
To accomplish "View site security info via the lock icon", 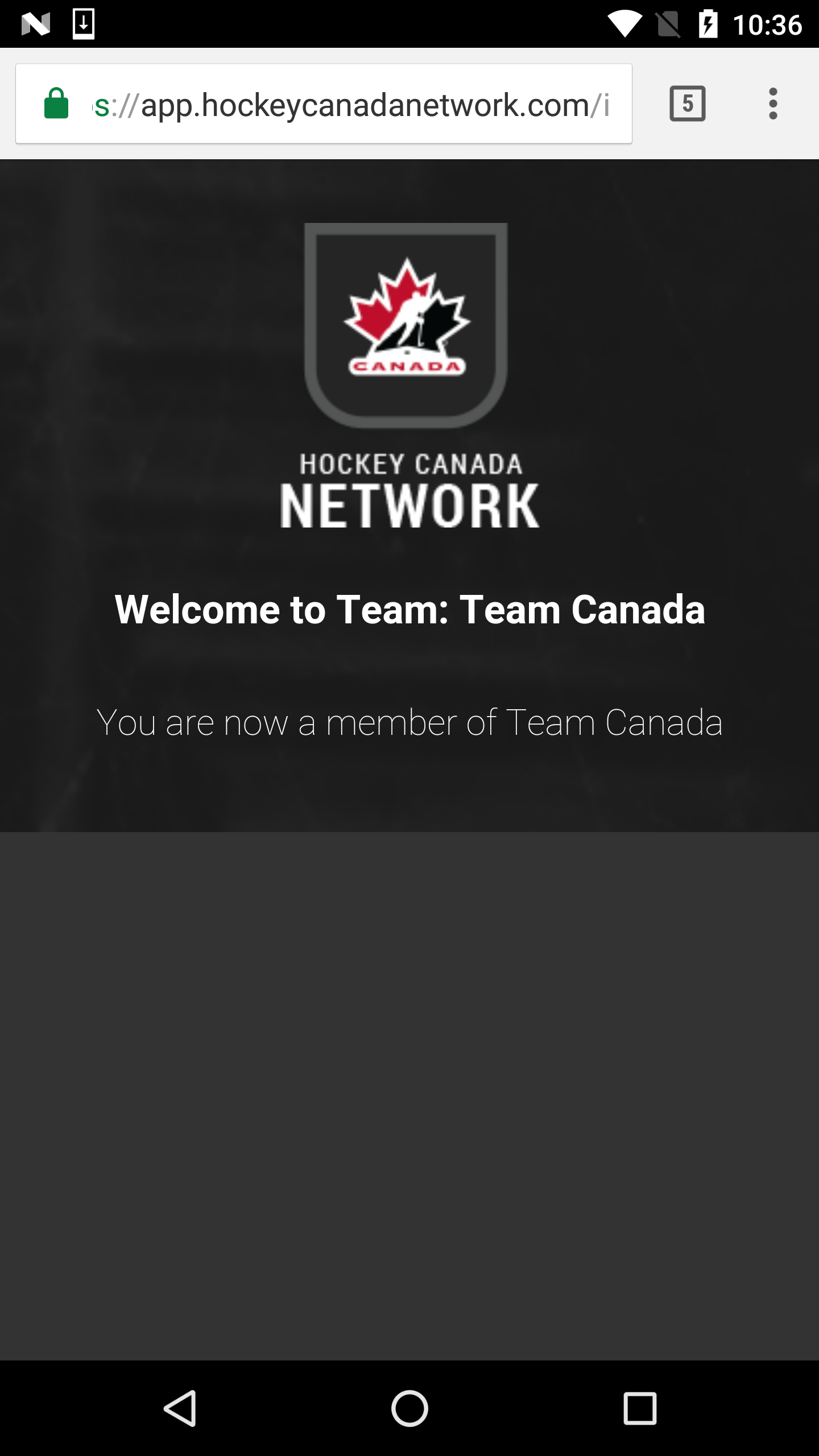I will (x=56, y=104).
